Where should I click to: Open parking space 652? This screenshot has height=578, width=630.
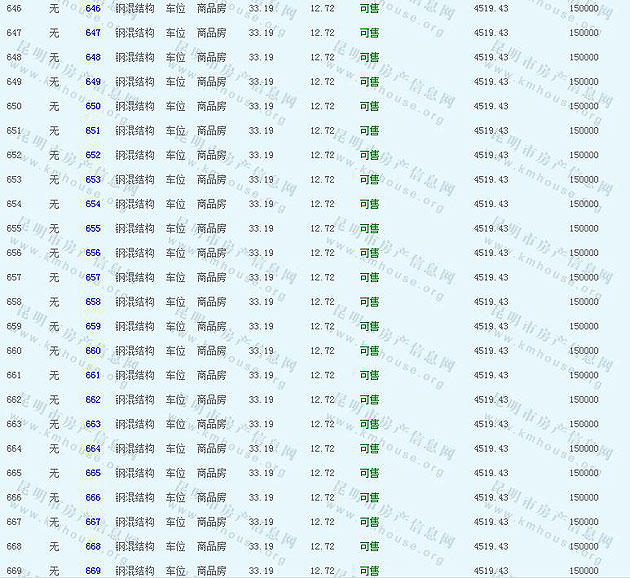pyautogui.click(x=93, y=155)
